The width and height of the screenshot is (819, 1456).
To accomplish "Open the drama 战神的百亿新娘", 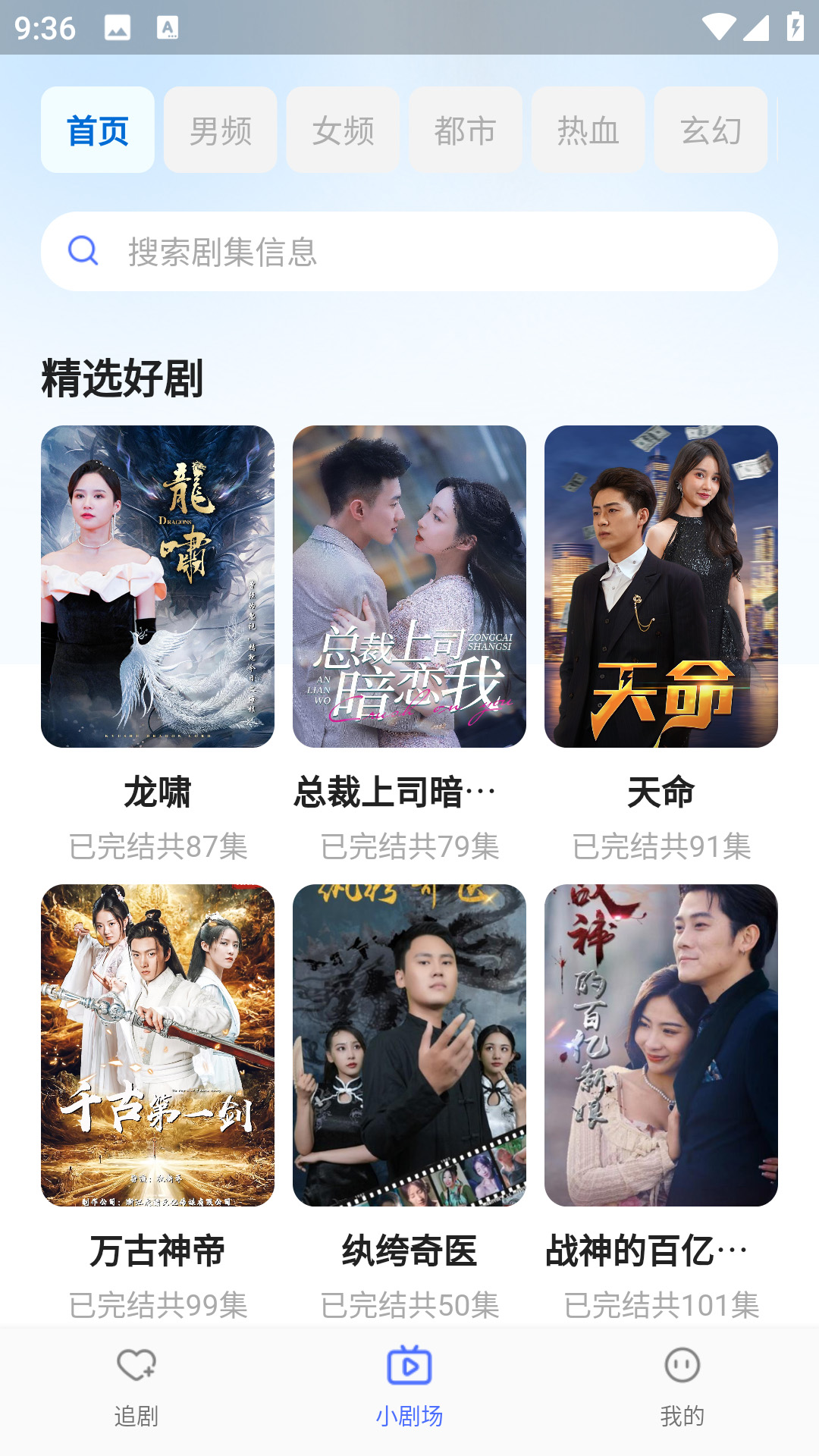I will (x=661, y=1045).
